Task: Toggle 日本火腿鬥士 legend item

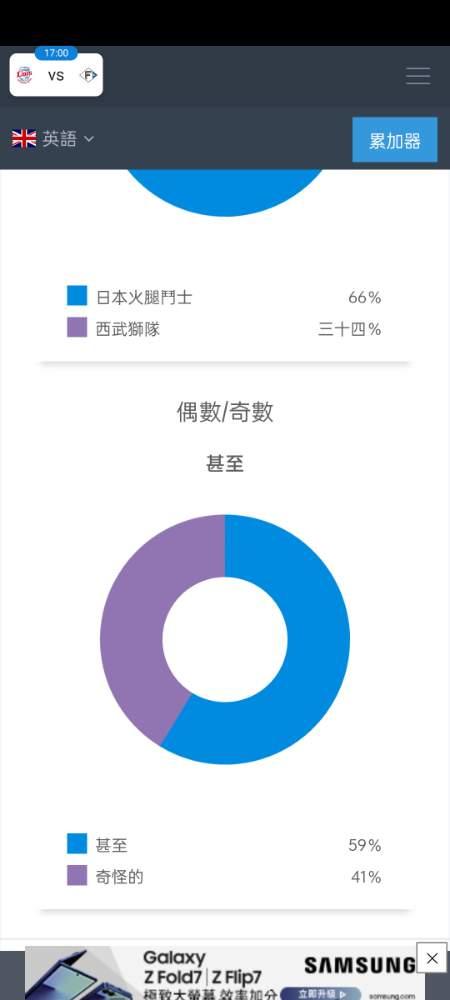Action: coord(129,297)
